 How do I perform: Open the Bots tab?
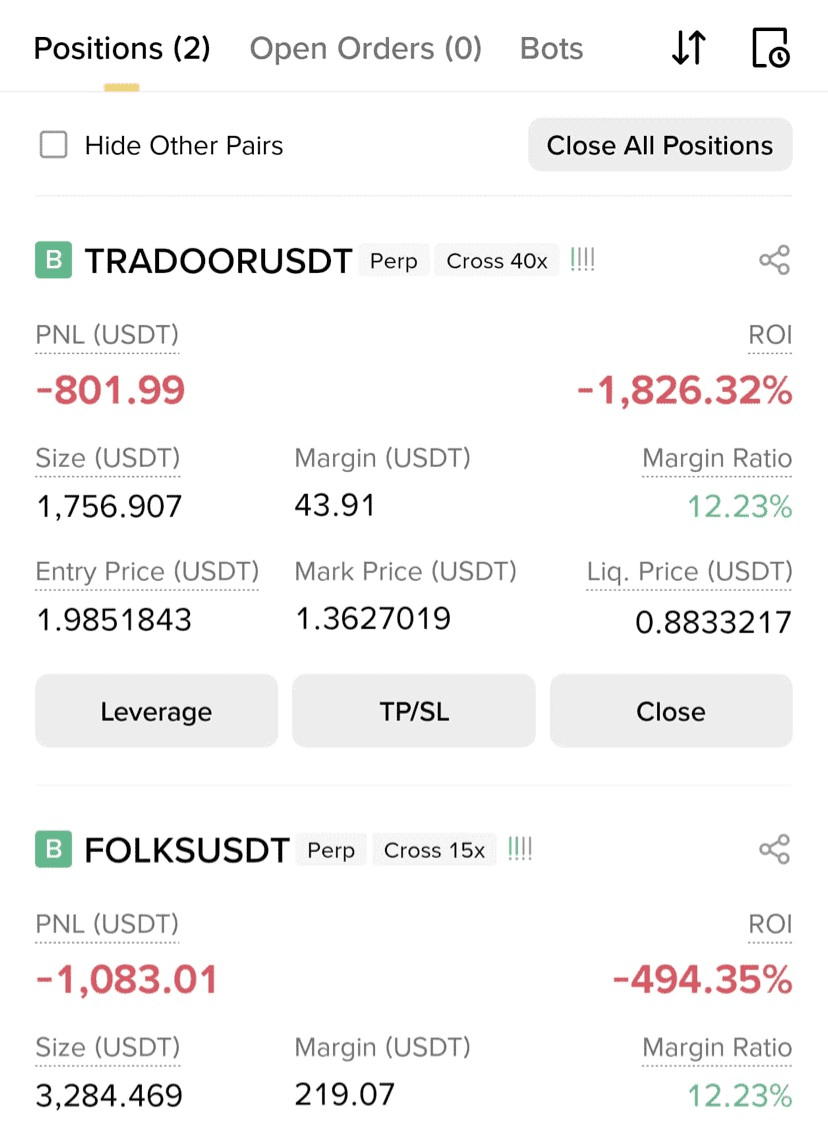click(552, 49)
